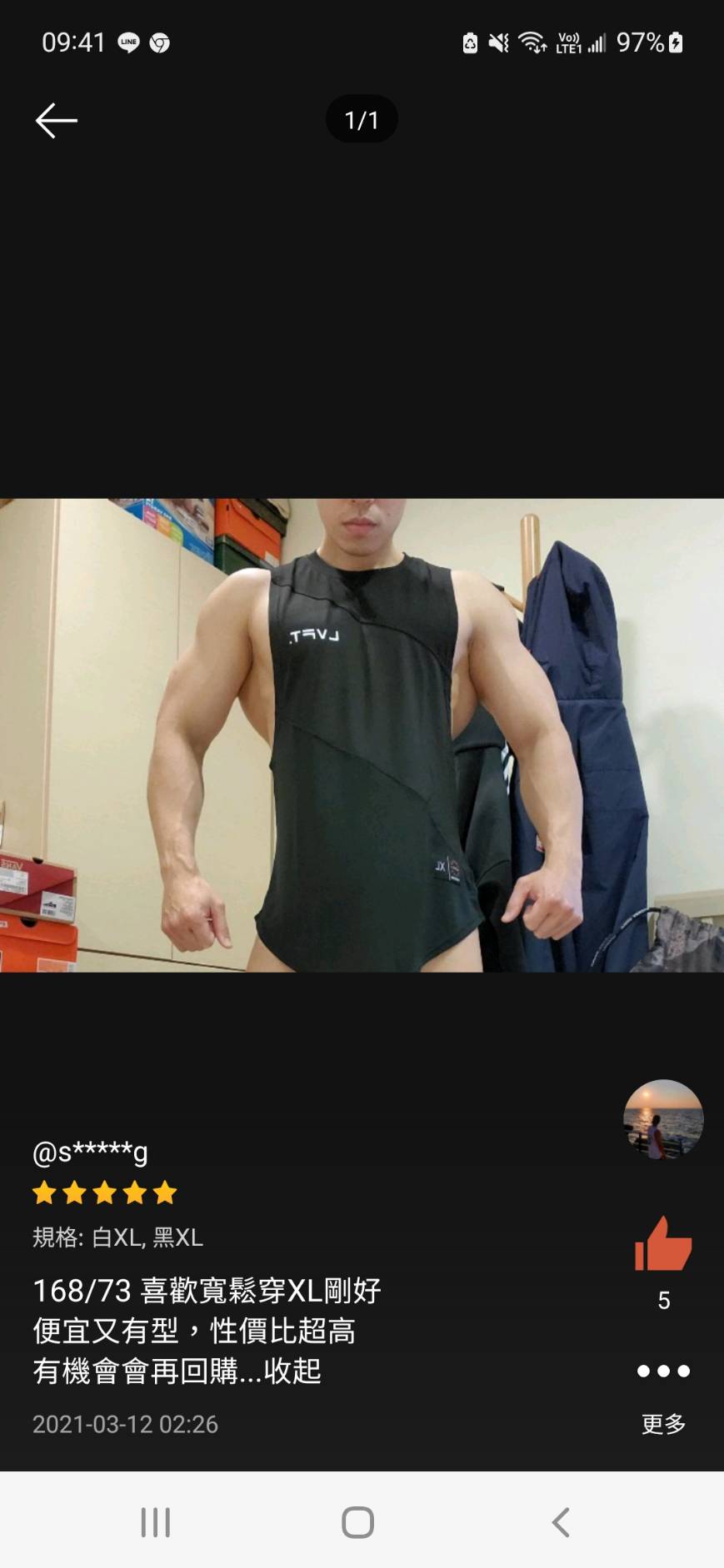Open the 更多 three-dot menu

(663, 1371)
